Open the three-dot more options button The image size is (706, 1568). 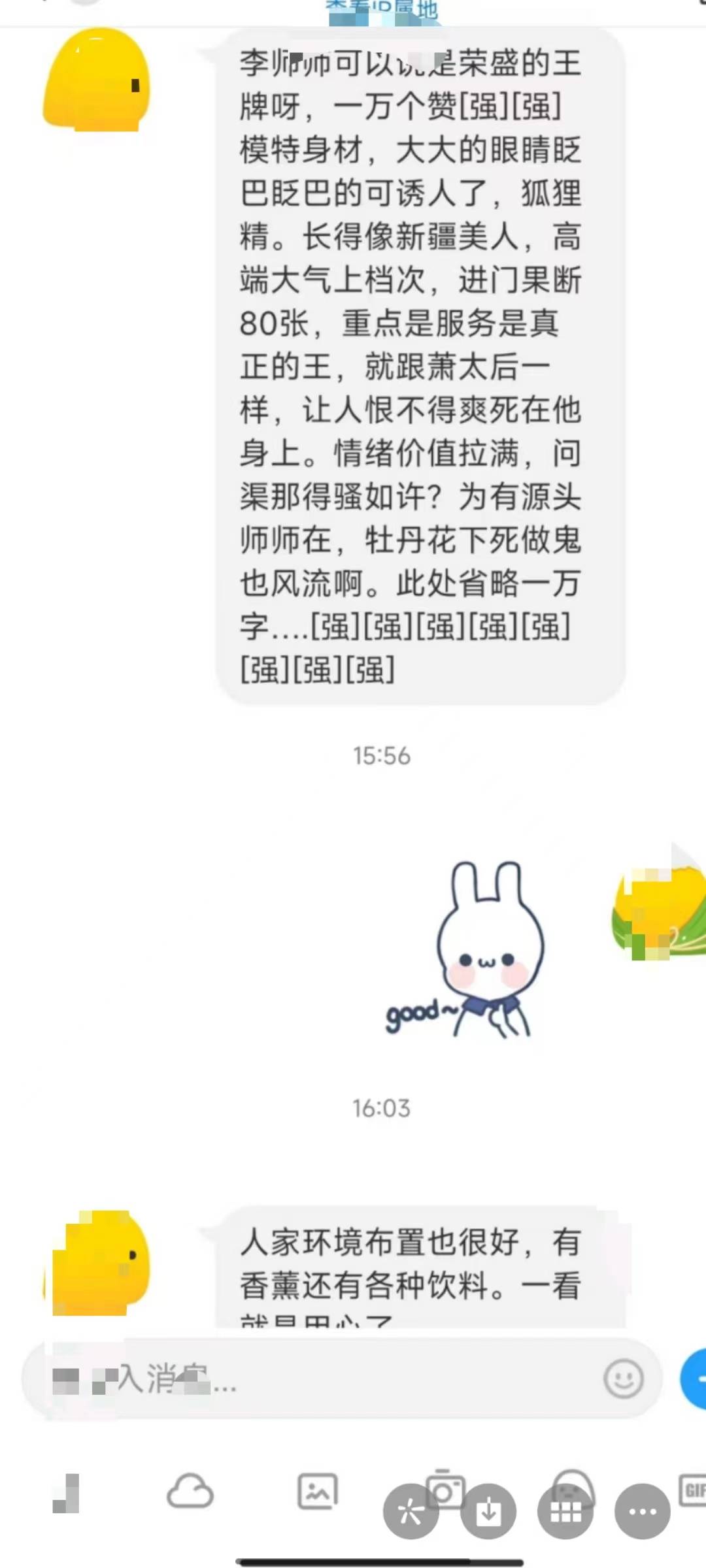point(642,1511)
